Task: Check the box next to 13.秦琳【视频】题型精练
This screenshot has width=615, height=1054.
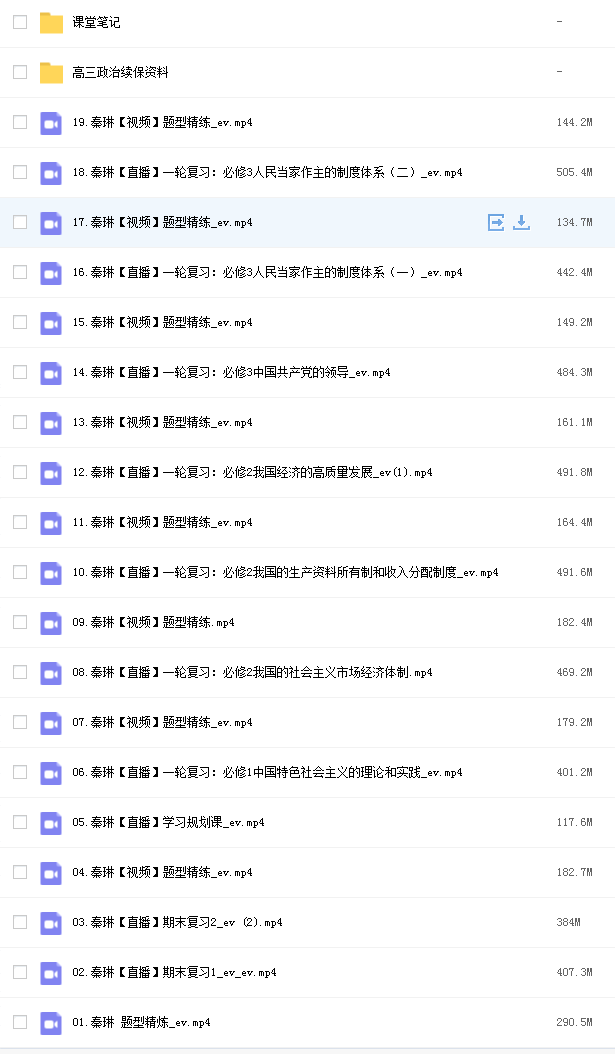Action: [20, 422]
